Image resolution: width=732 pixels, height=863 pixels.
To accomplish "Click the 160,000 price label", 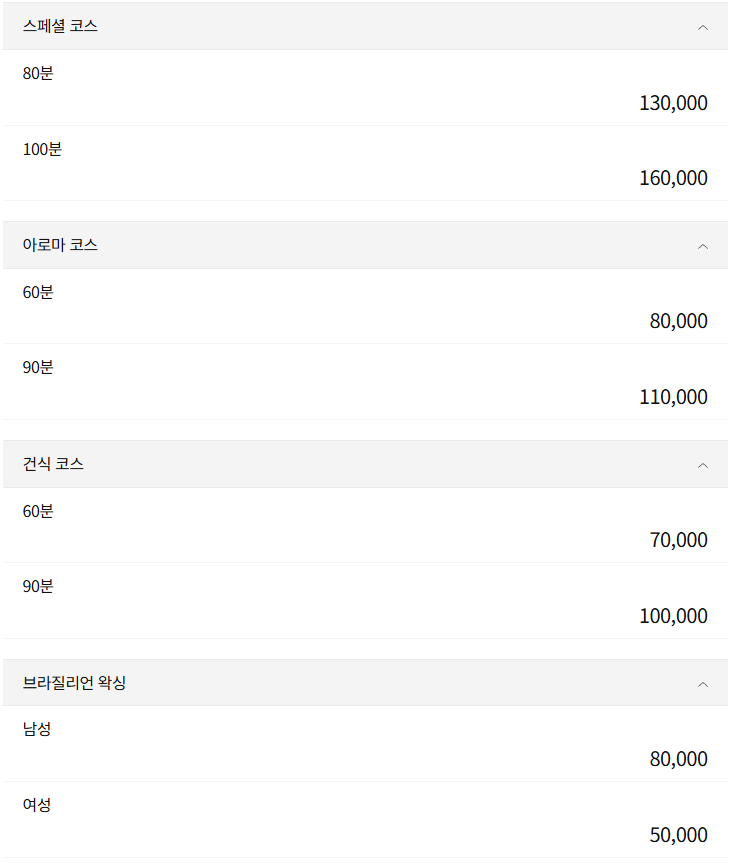I will point(674,178).
